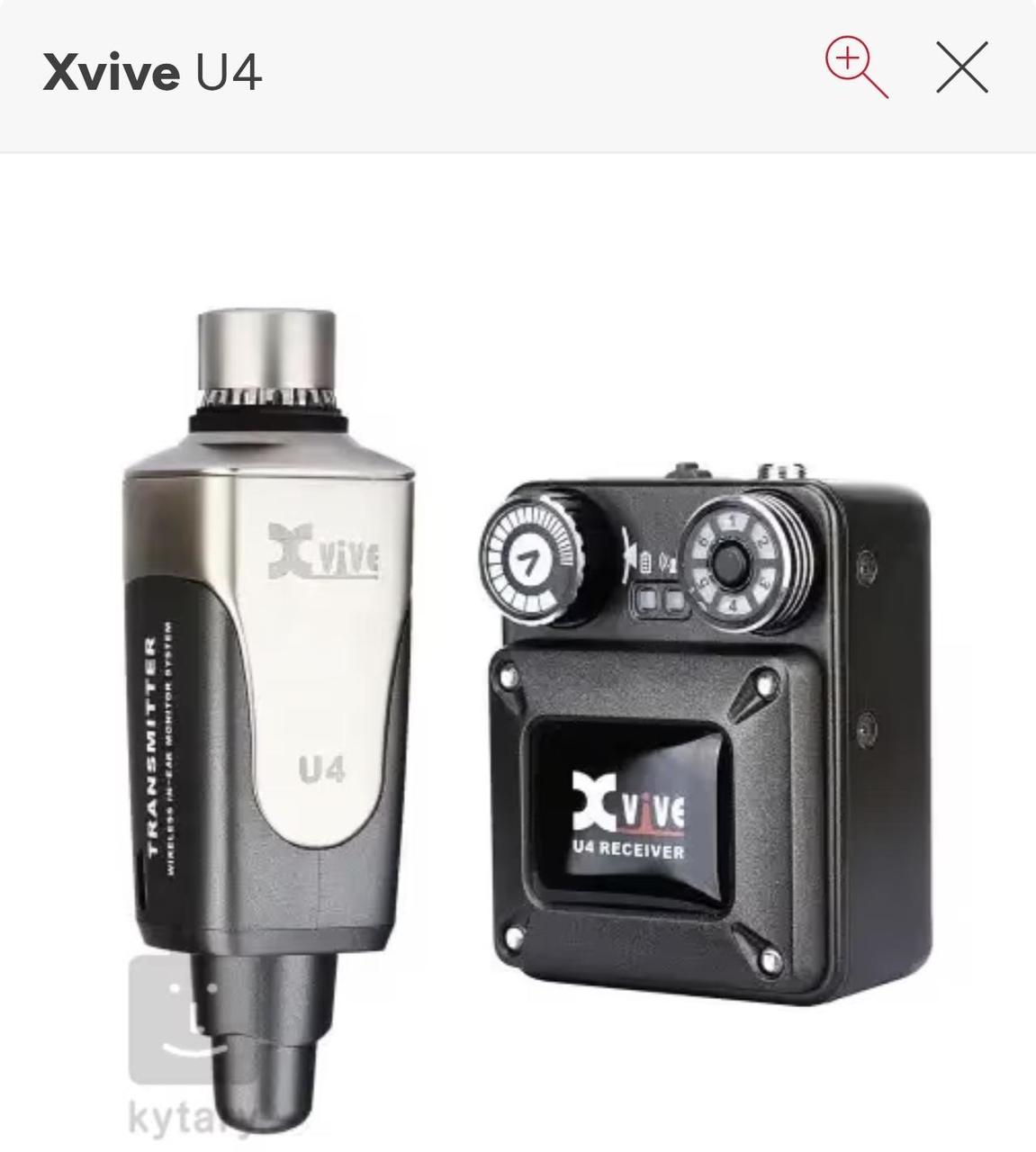Tap the magnifier zoom-in icon
Image resolution: width=1036 pixels, height=1152 pixels.
click(856, 67)
